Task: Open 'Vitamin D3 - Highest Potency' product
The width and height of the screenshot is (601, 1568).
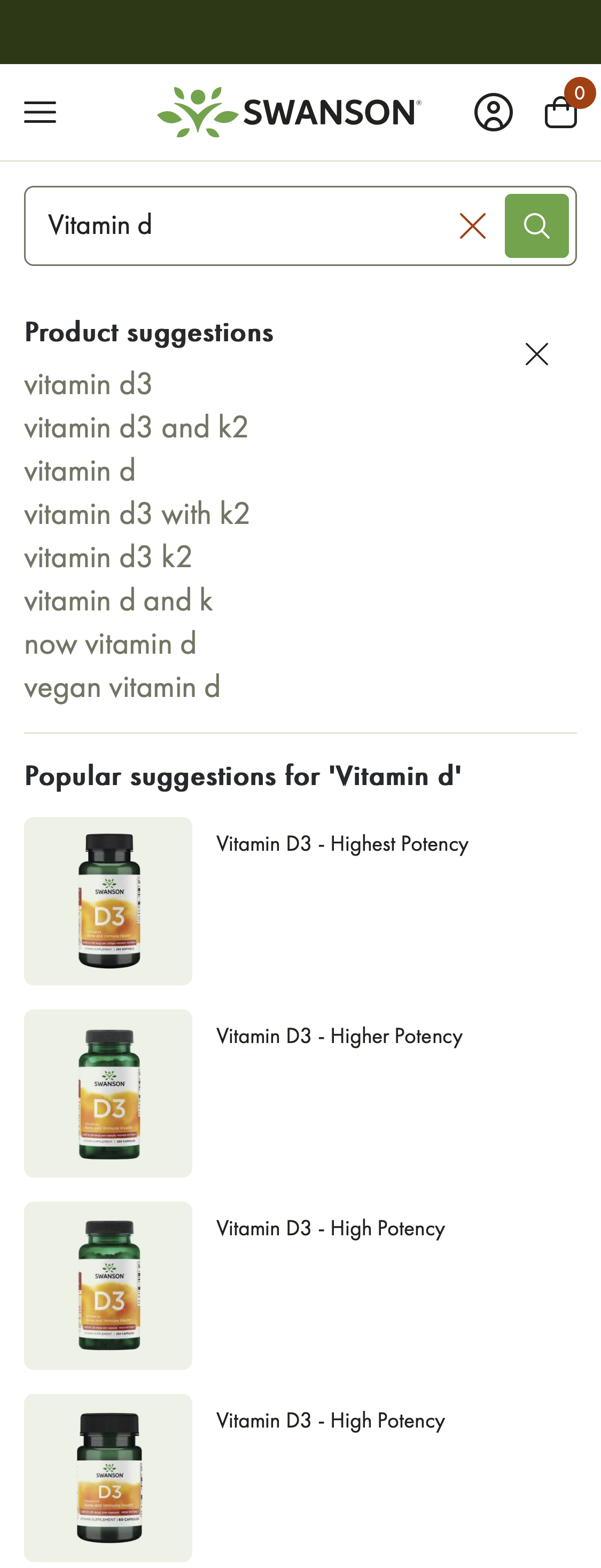Action: [343, 844]
